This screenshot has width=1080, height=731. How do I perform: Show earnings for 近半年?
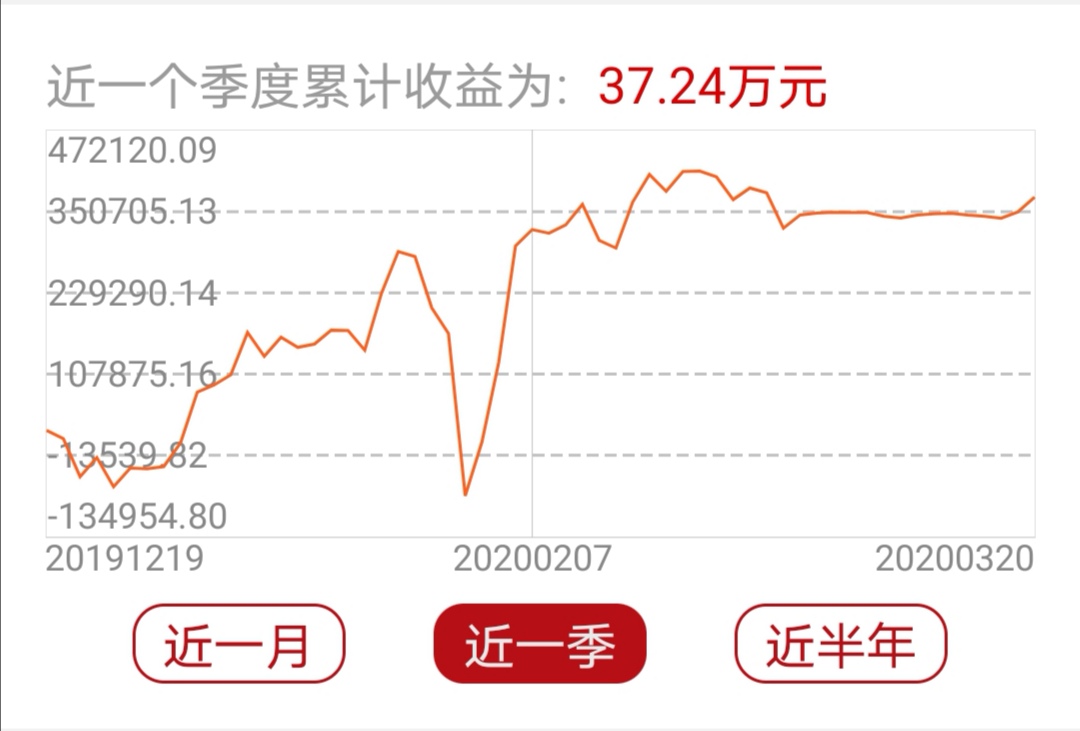coord(840,644)
